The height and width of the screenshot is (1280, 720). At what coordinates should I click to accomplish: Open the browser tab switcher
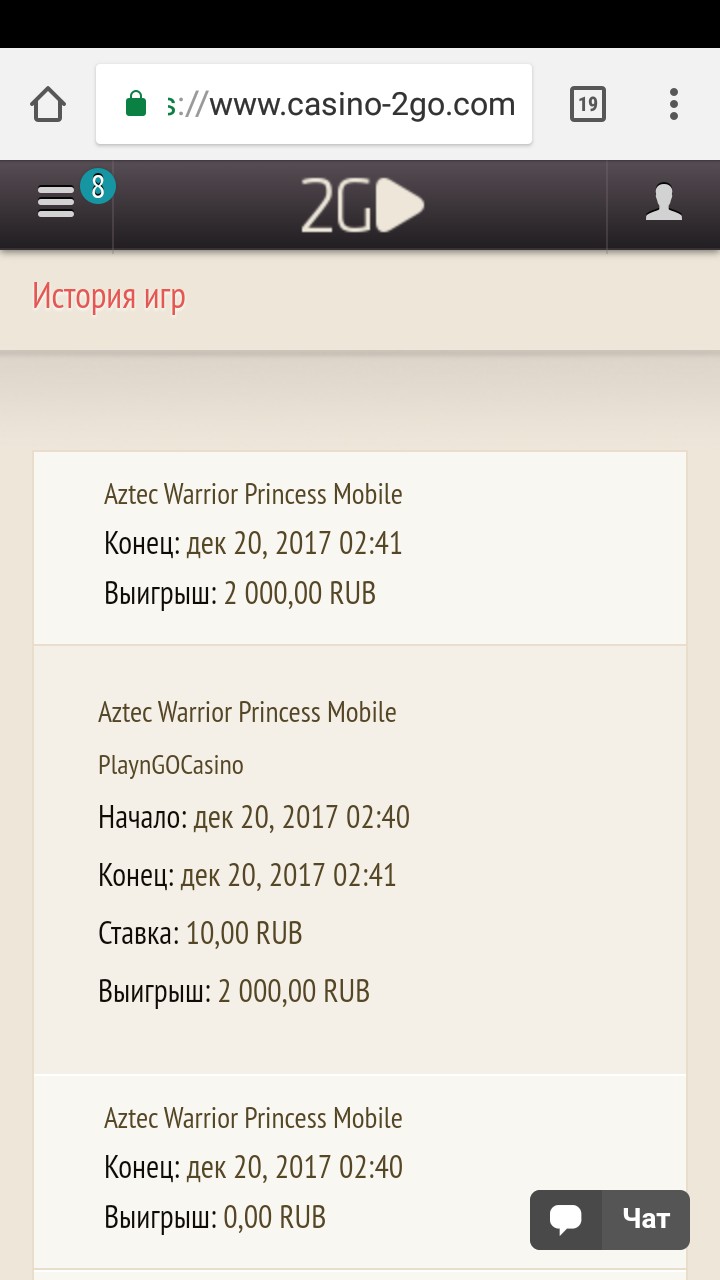coord(588,104)
